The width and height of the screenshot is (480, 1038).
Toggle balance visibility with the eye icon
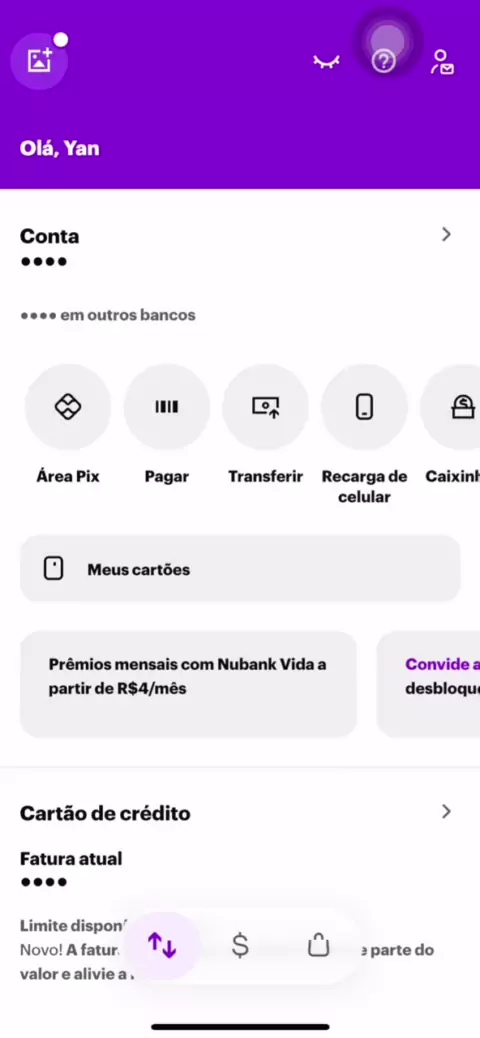tap(326, 62)
